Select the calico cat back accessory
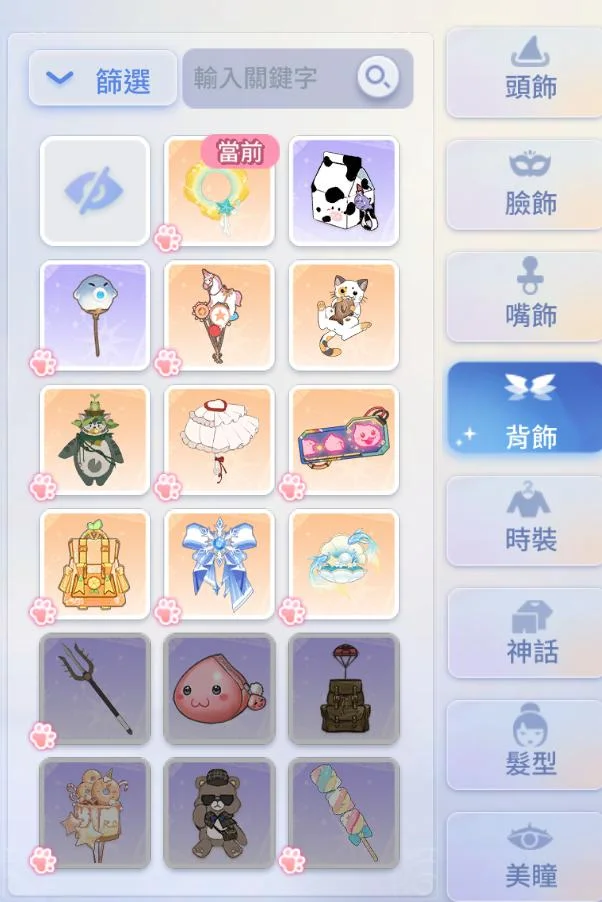This screenshot has width=602, height=902. [344, 315]
